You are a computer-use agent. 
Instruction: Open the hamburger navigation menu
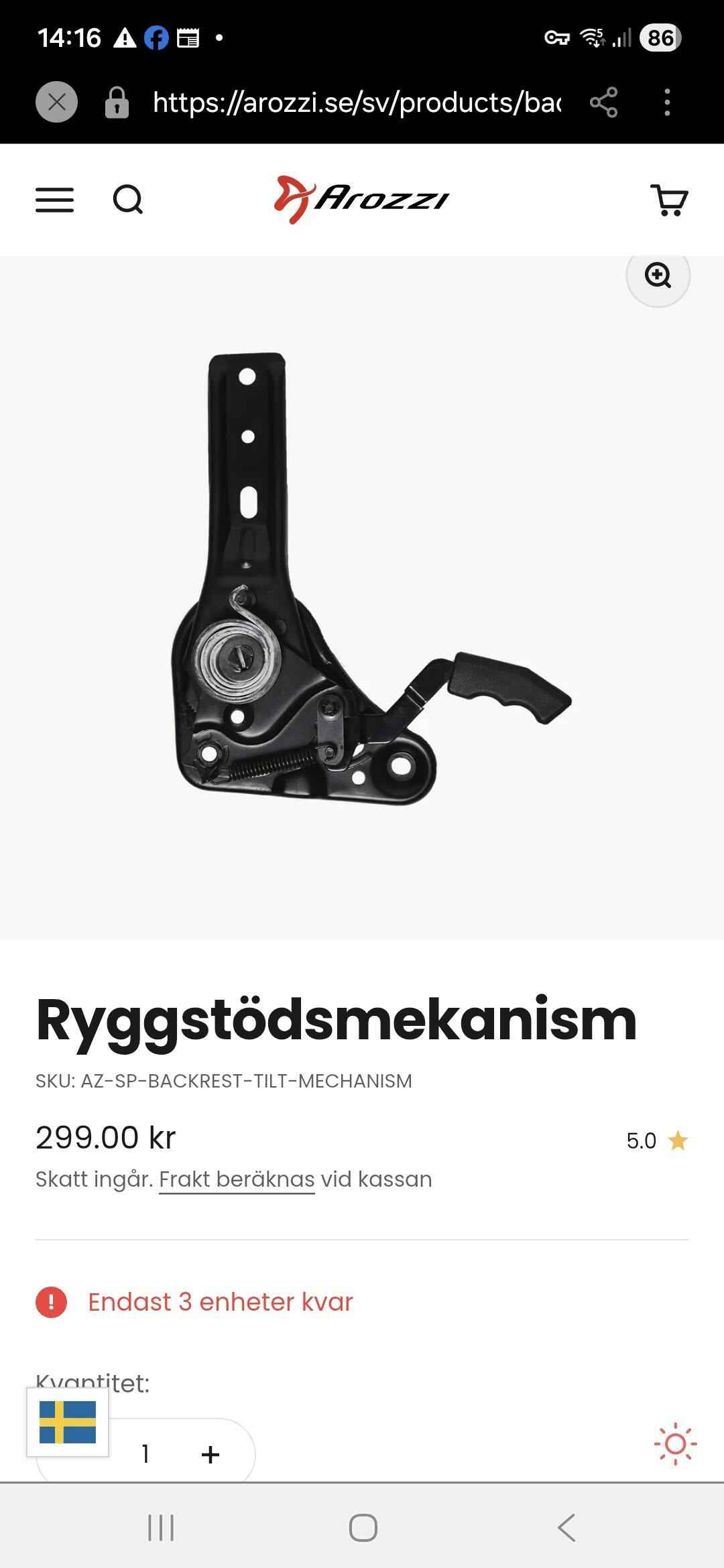coord(54,200)
